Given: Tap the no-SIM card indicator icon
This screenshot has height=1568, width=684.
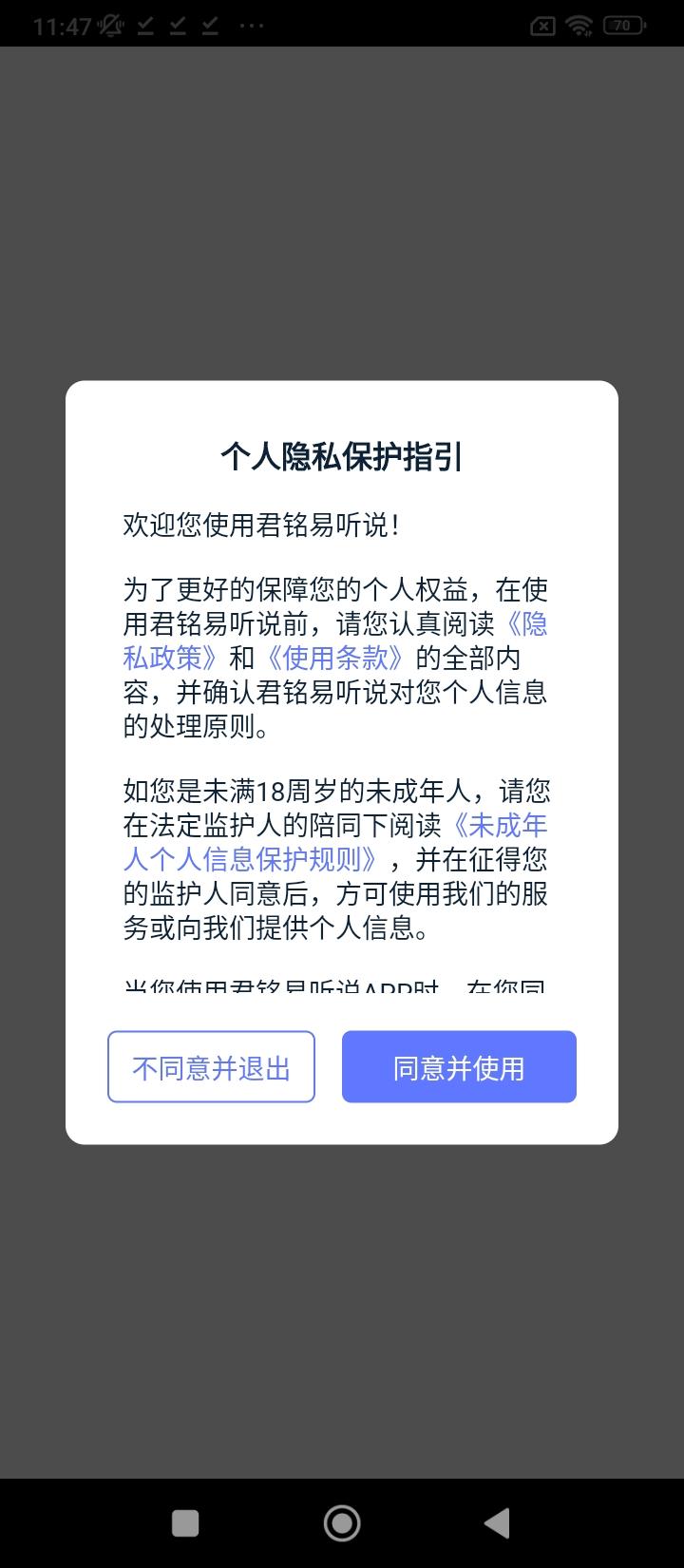Looking at the screenshot, I should tap(543, 25).
